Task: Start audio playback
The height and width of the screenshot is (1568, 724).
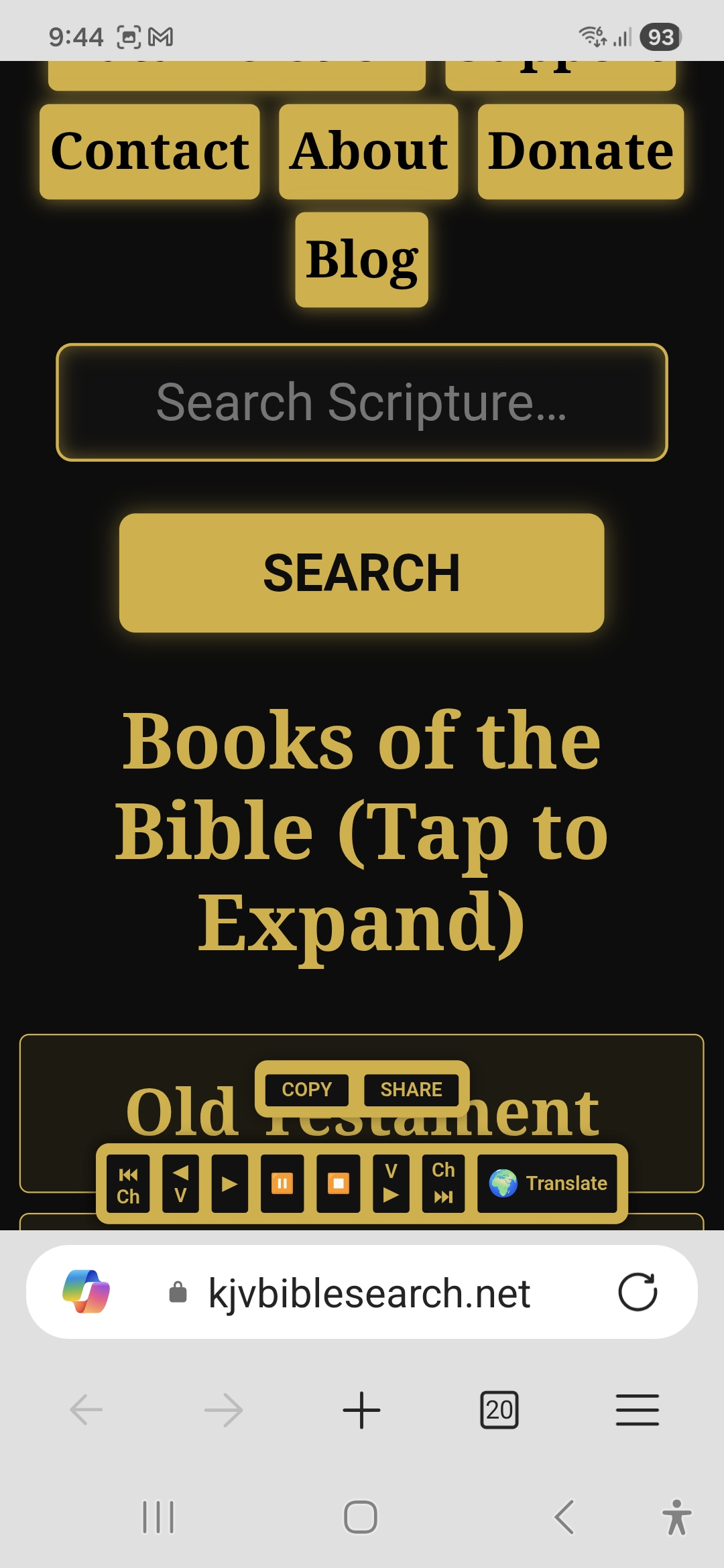Action: (x=229, y=1184)
